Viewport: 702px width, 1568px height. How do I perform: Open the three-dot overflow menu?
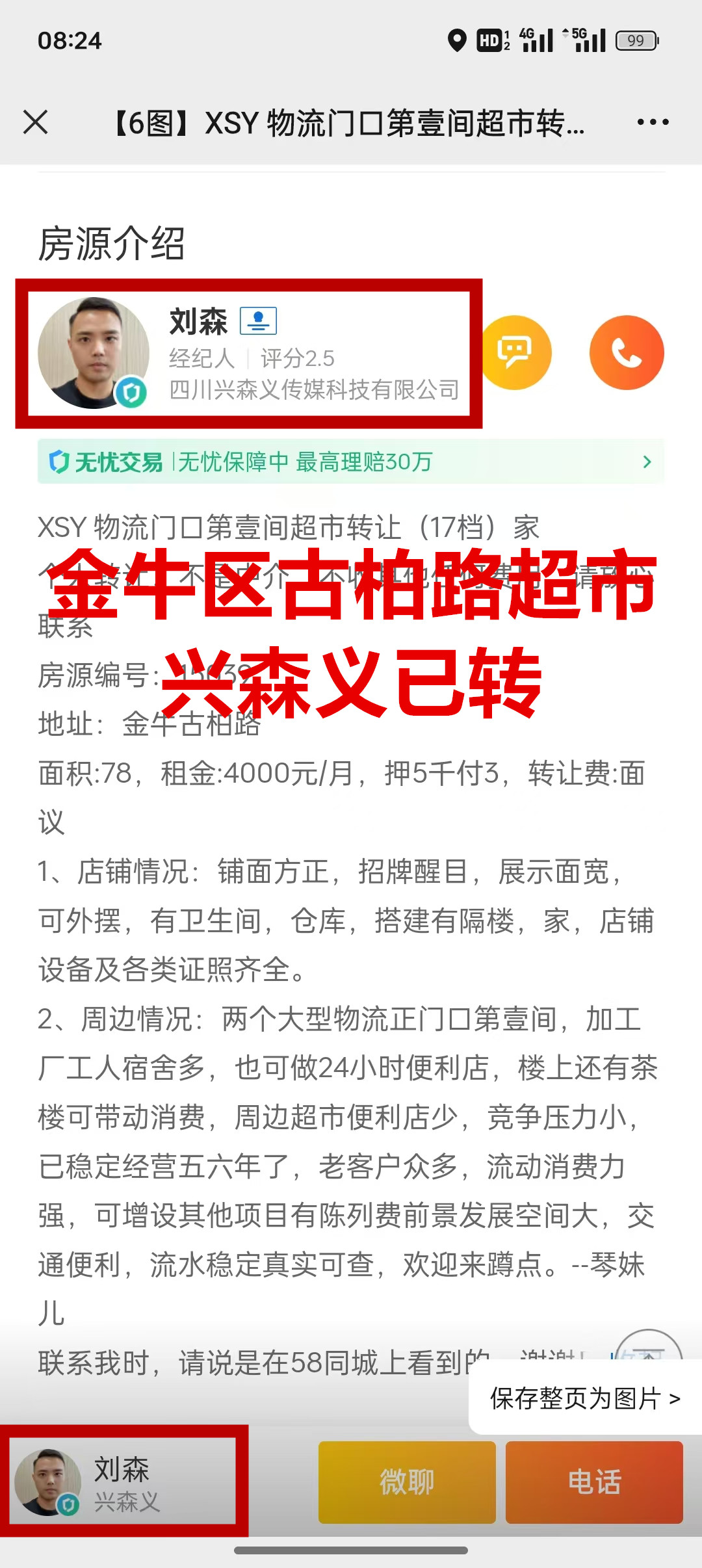(653, 122)
